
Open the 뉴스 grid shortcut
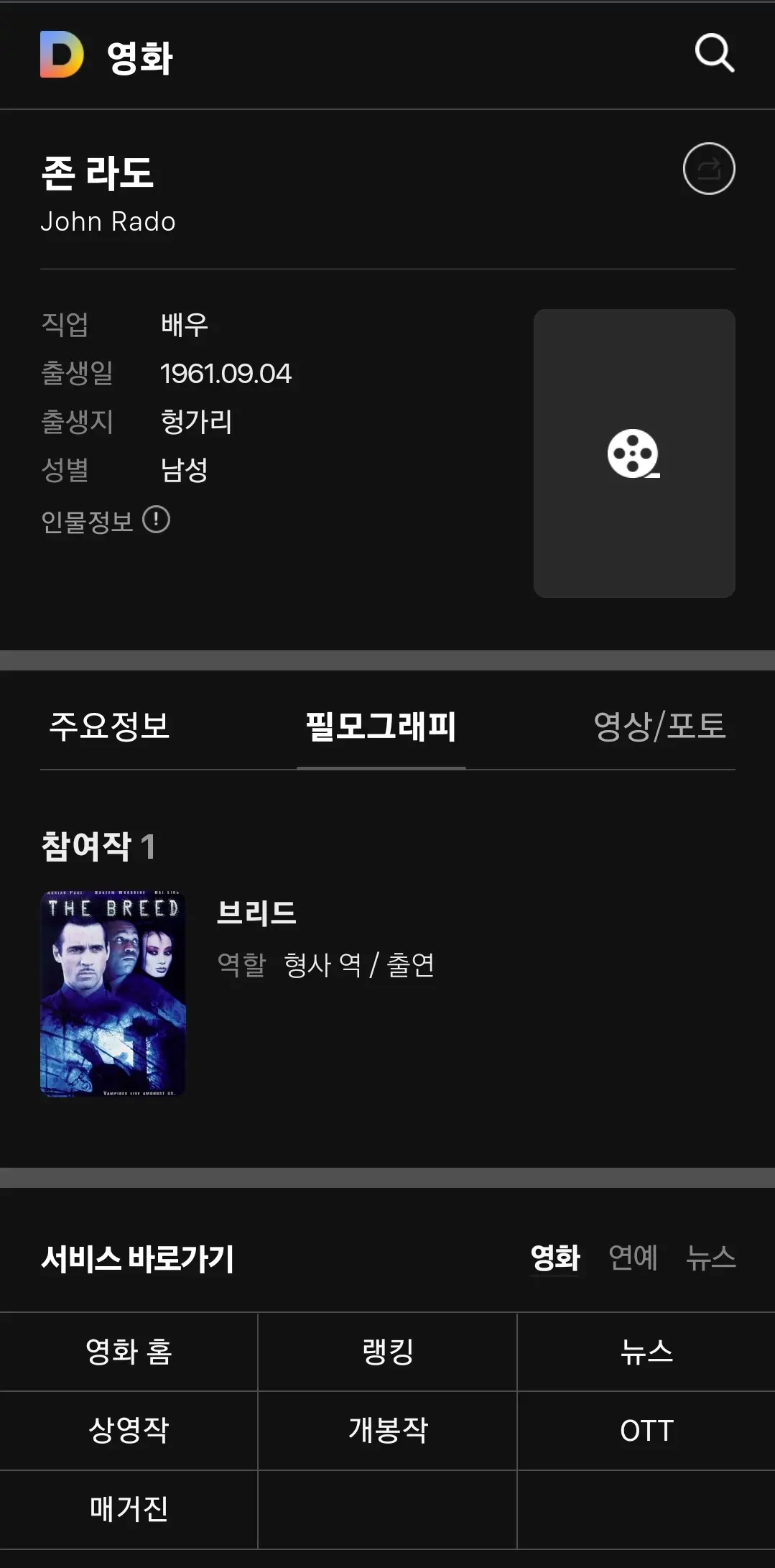point(646,1352)
